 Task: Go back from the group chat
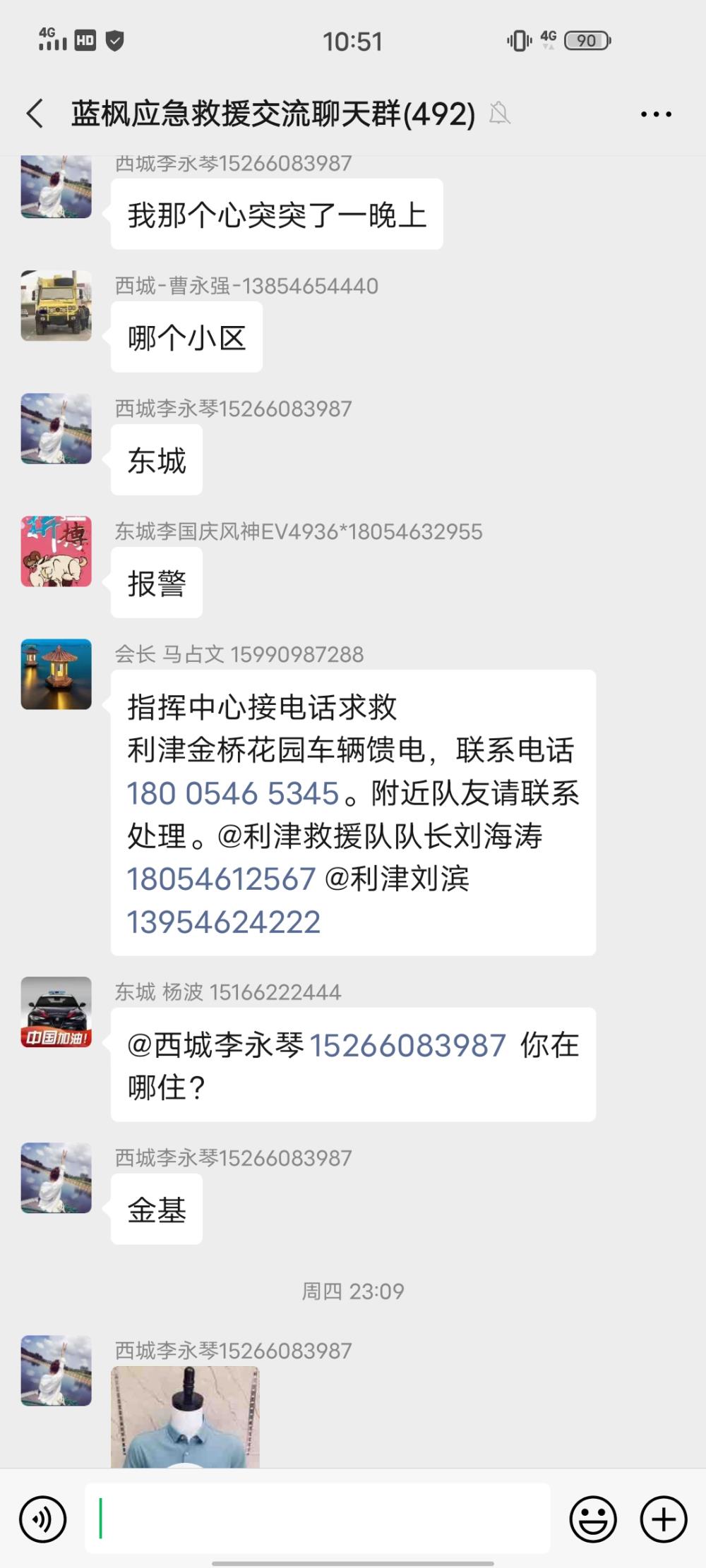pyautogui.click(x=35, y=114)
